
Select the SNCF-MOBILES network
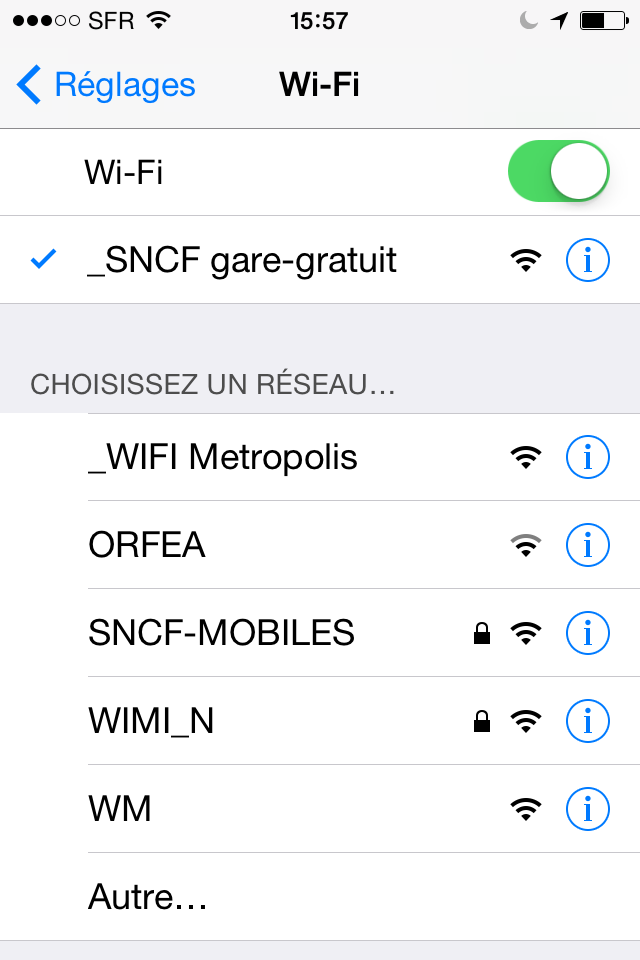(x=222, y=633)
